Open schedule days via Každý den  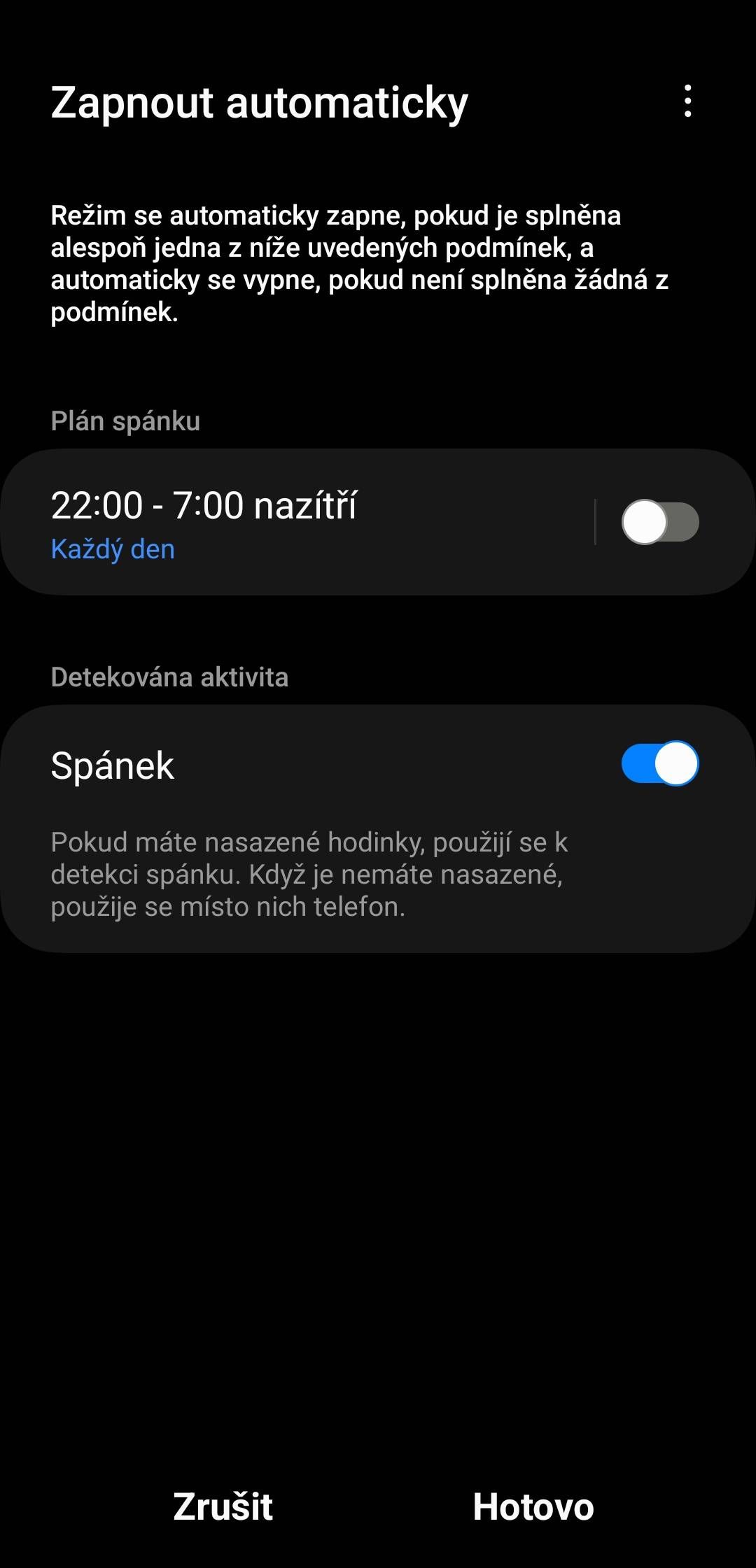pos(112,549)
